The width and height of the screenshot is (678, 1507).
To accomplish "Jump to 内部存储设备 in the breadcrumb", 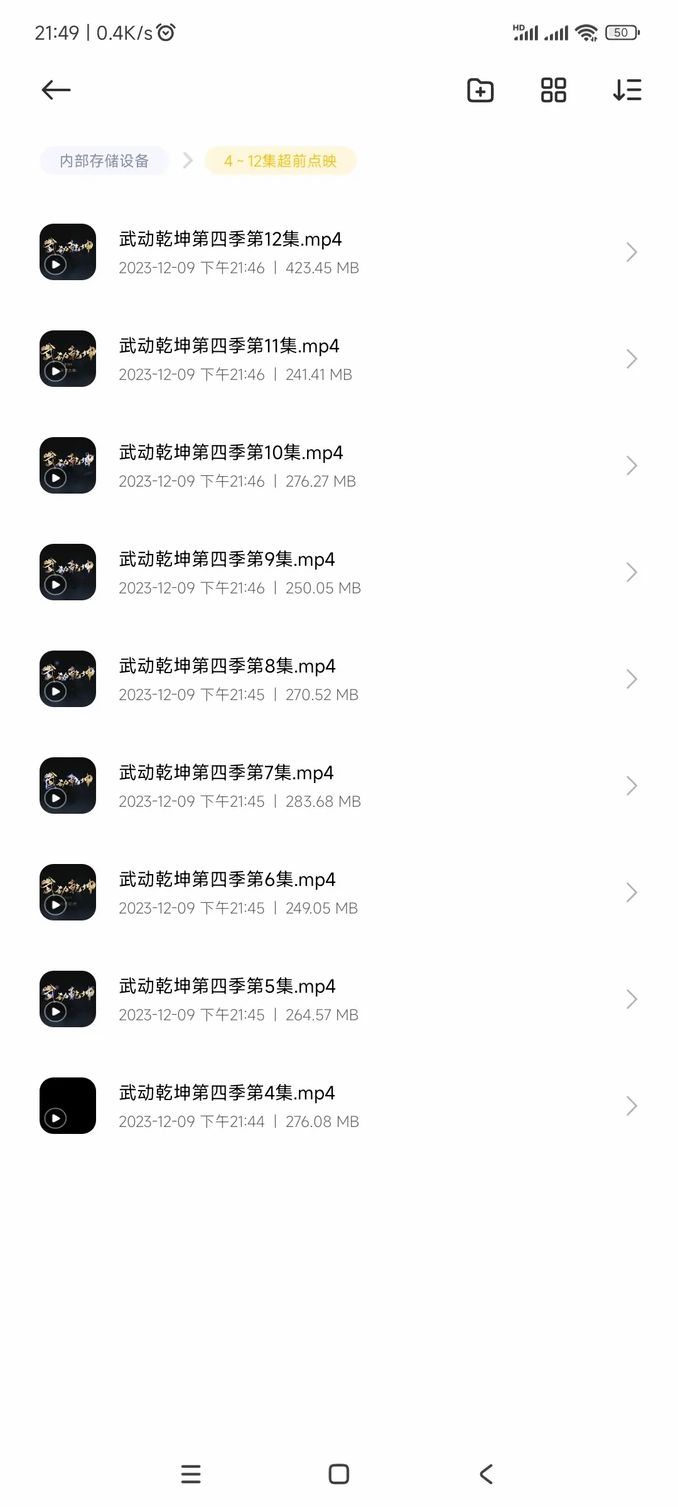I will pos(104,161).
